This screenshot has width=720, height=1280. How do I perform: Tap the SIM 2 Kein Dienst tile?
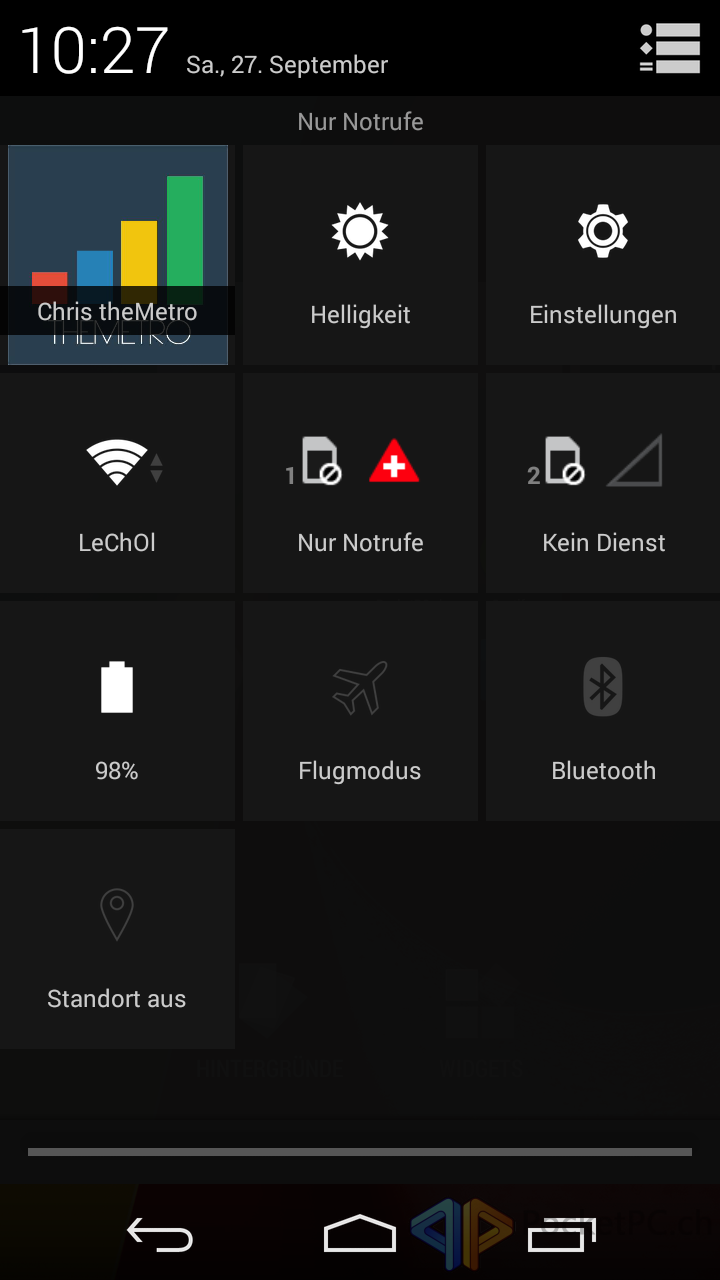pyautogui.click(x=603, y=483)
